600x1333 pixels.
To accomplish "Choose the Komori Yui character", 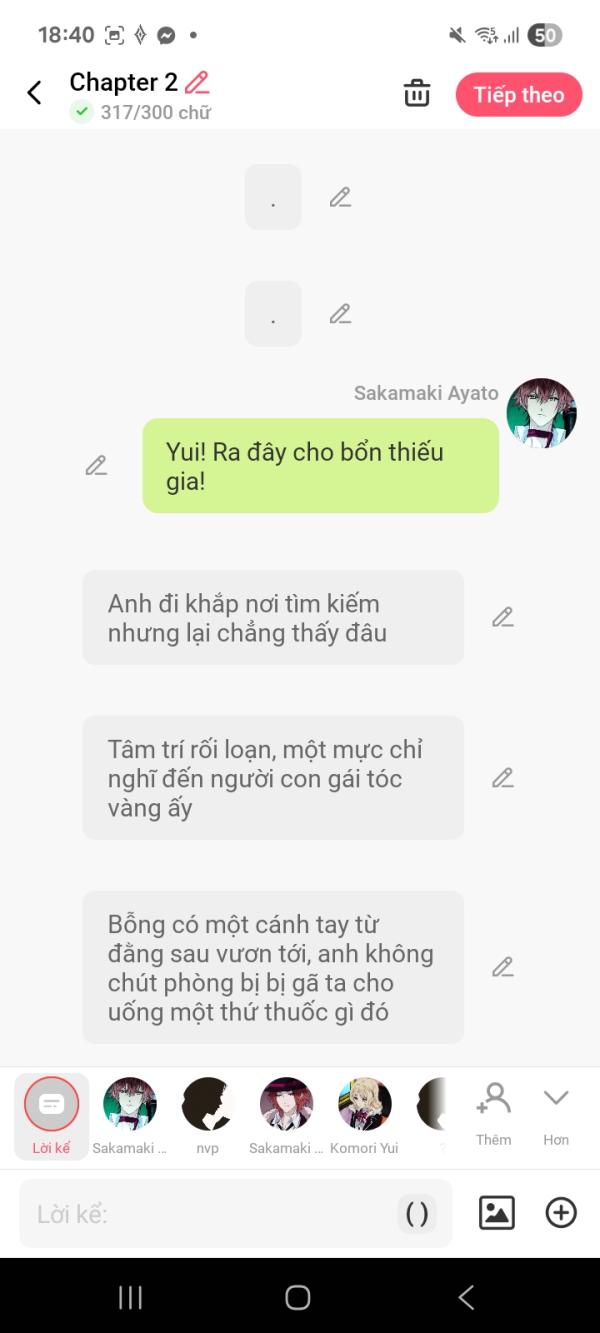I will (364, 1115).
